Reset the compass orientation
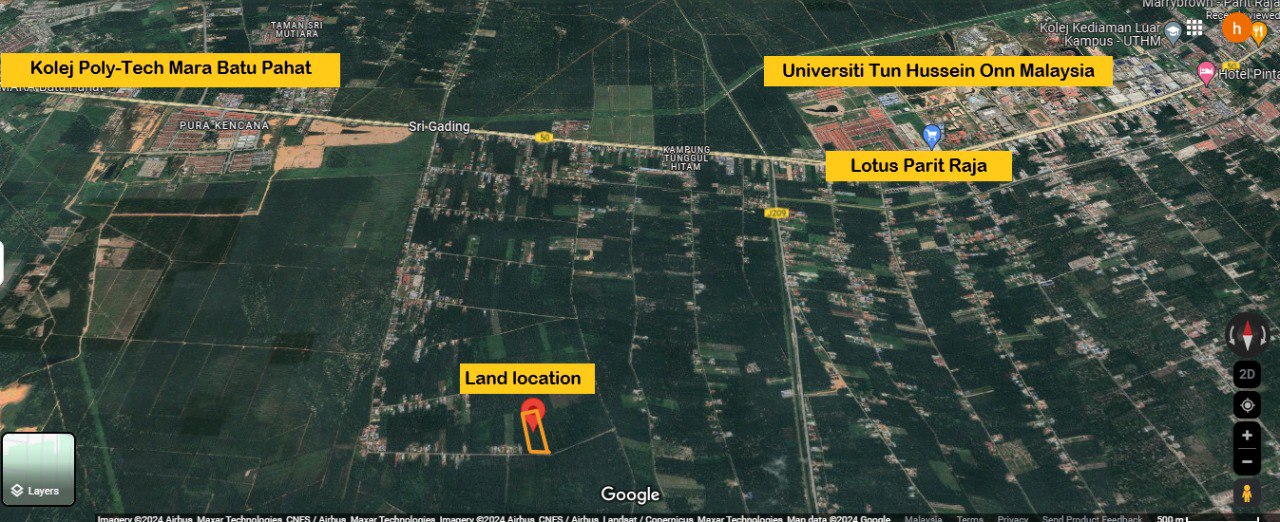The image size is (1280, 522). 1247,333
